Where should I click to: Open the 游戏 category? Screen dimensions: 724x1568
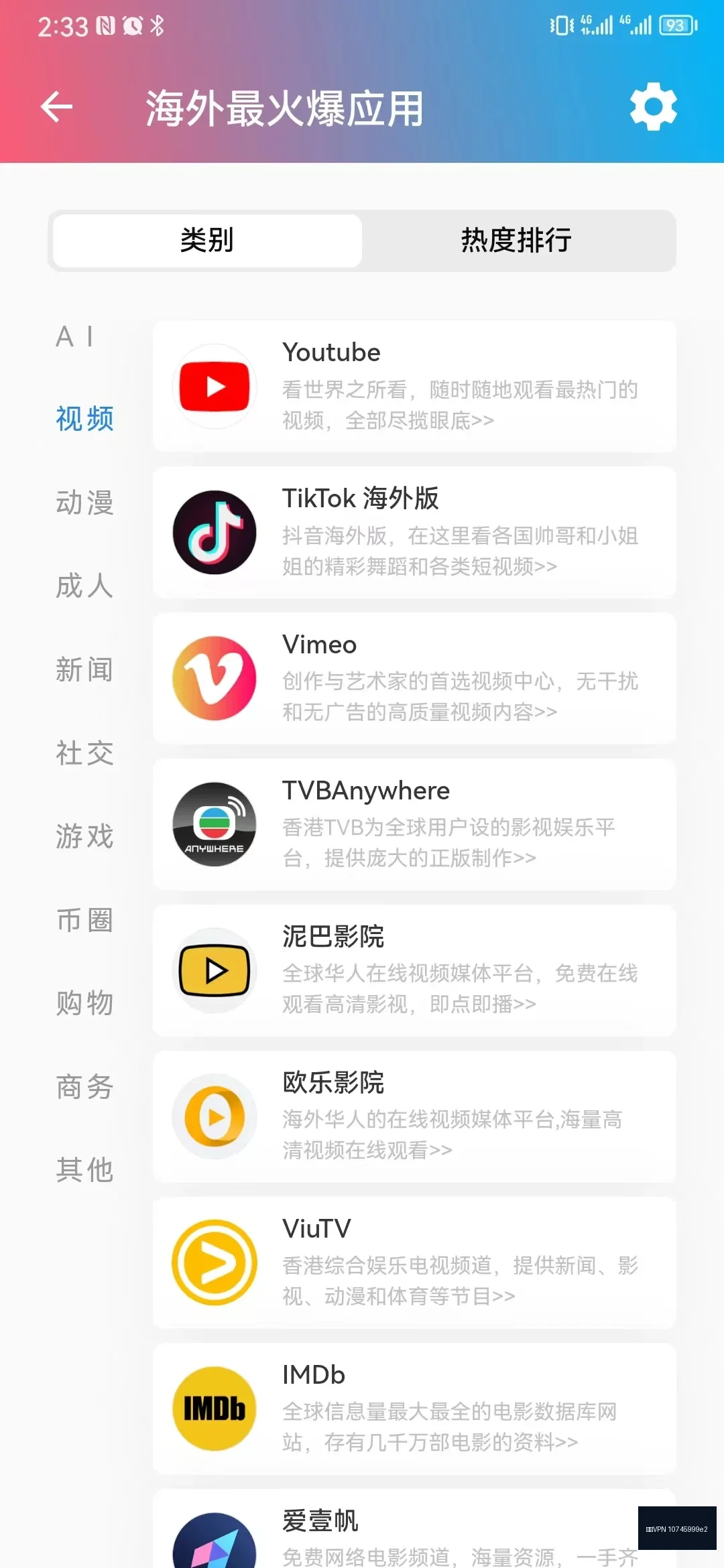[84, 836]
